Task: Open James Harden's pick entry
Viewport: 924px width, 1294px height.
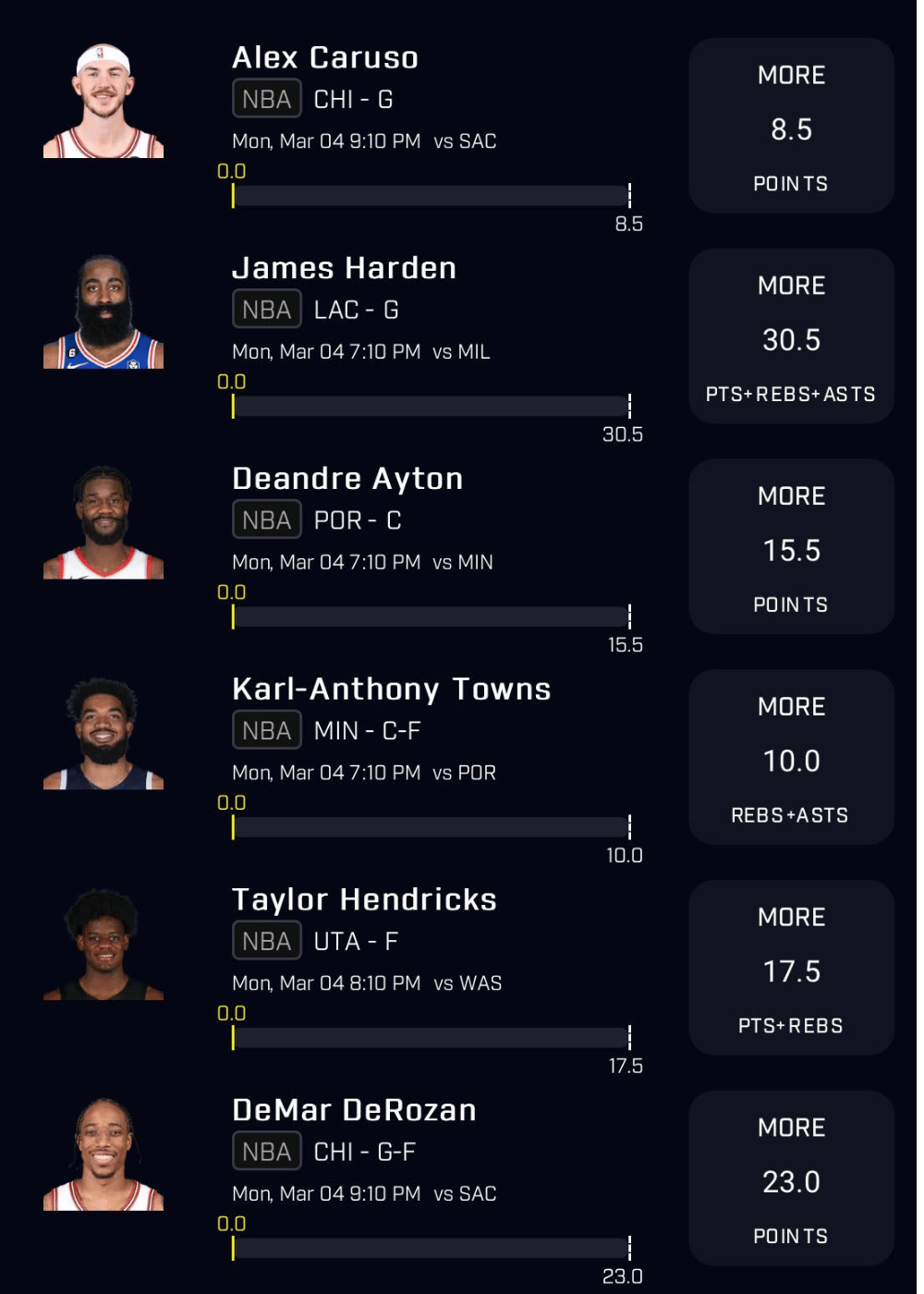Action: [x=344, y=268]
